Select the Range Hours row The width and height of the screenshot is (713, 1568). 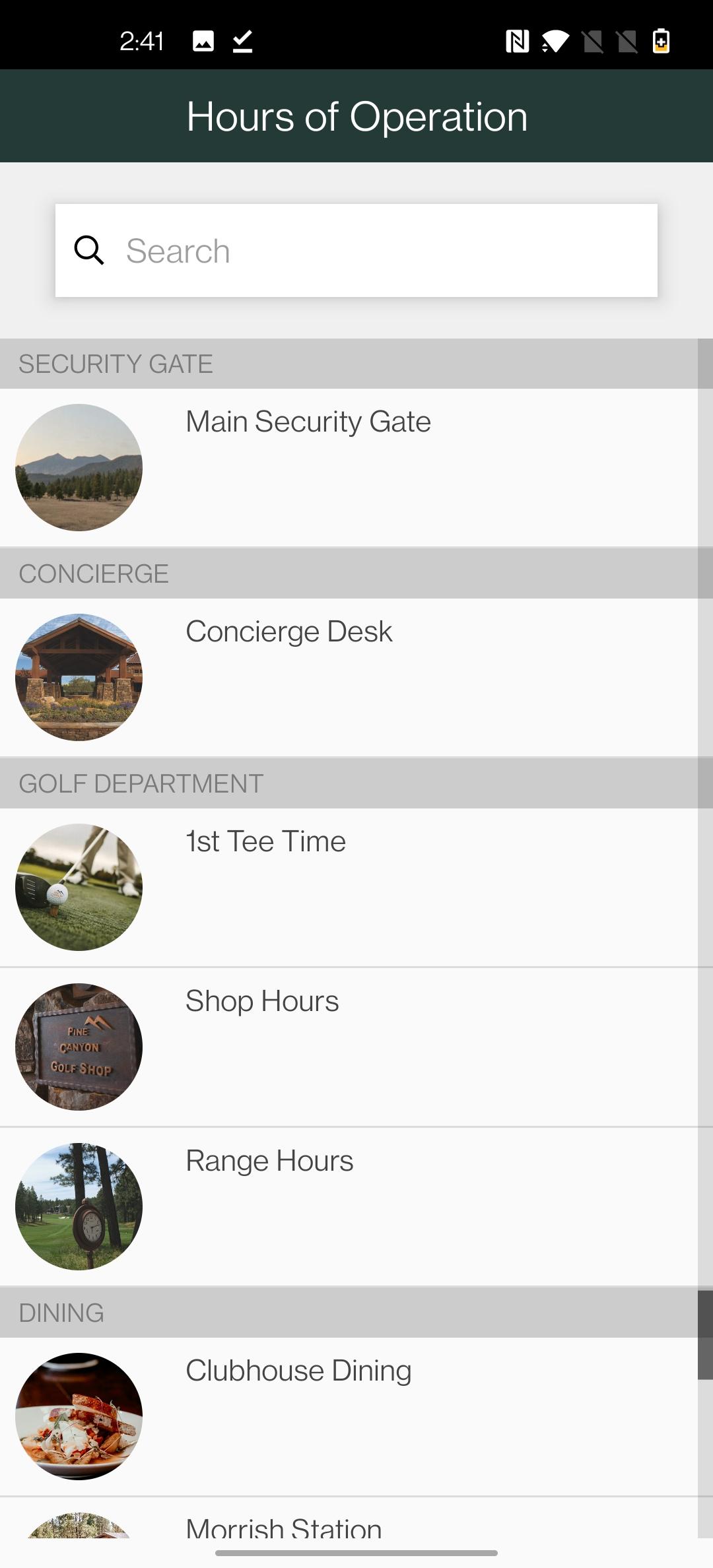pos(349,1206)
